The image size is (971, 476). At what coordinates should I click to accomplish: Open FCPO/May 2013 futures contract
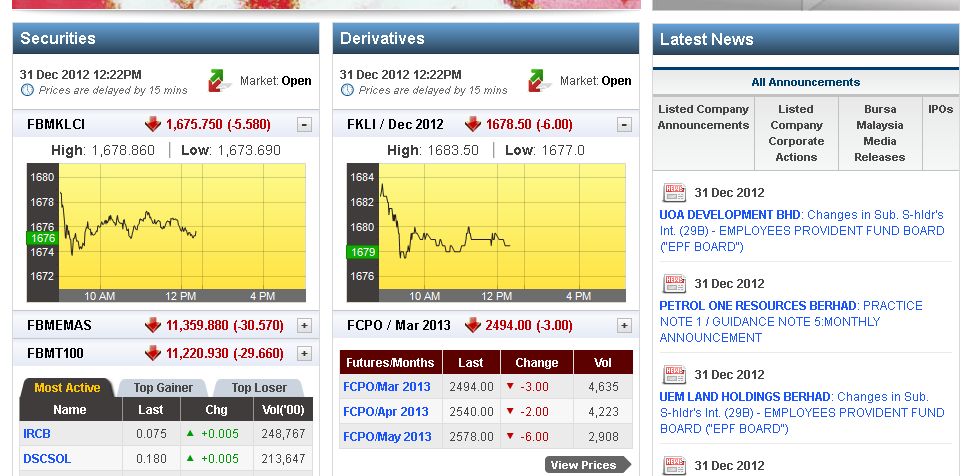click(387, 437)
